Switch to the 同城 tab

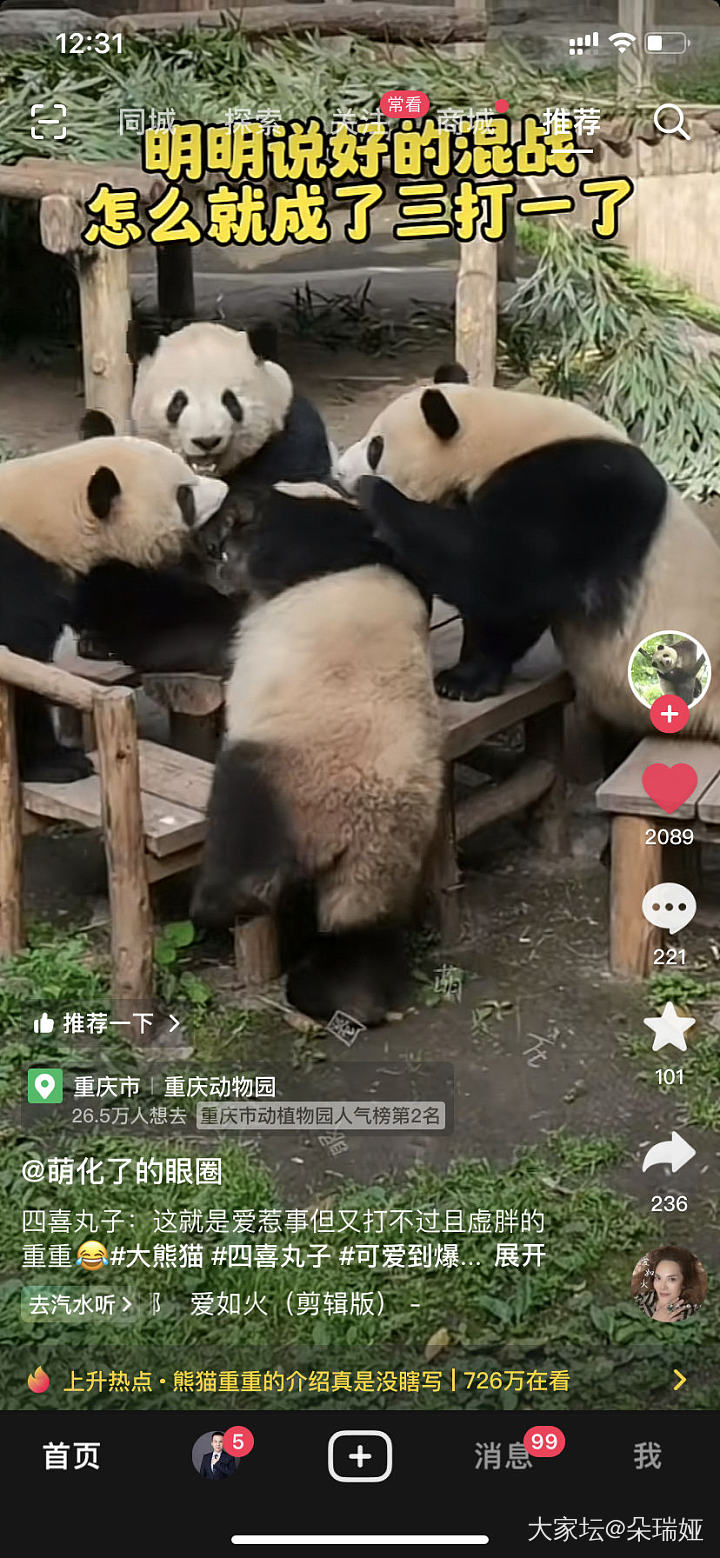(x=148, y=122)
